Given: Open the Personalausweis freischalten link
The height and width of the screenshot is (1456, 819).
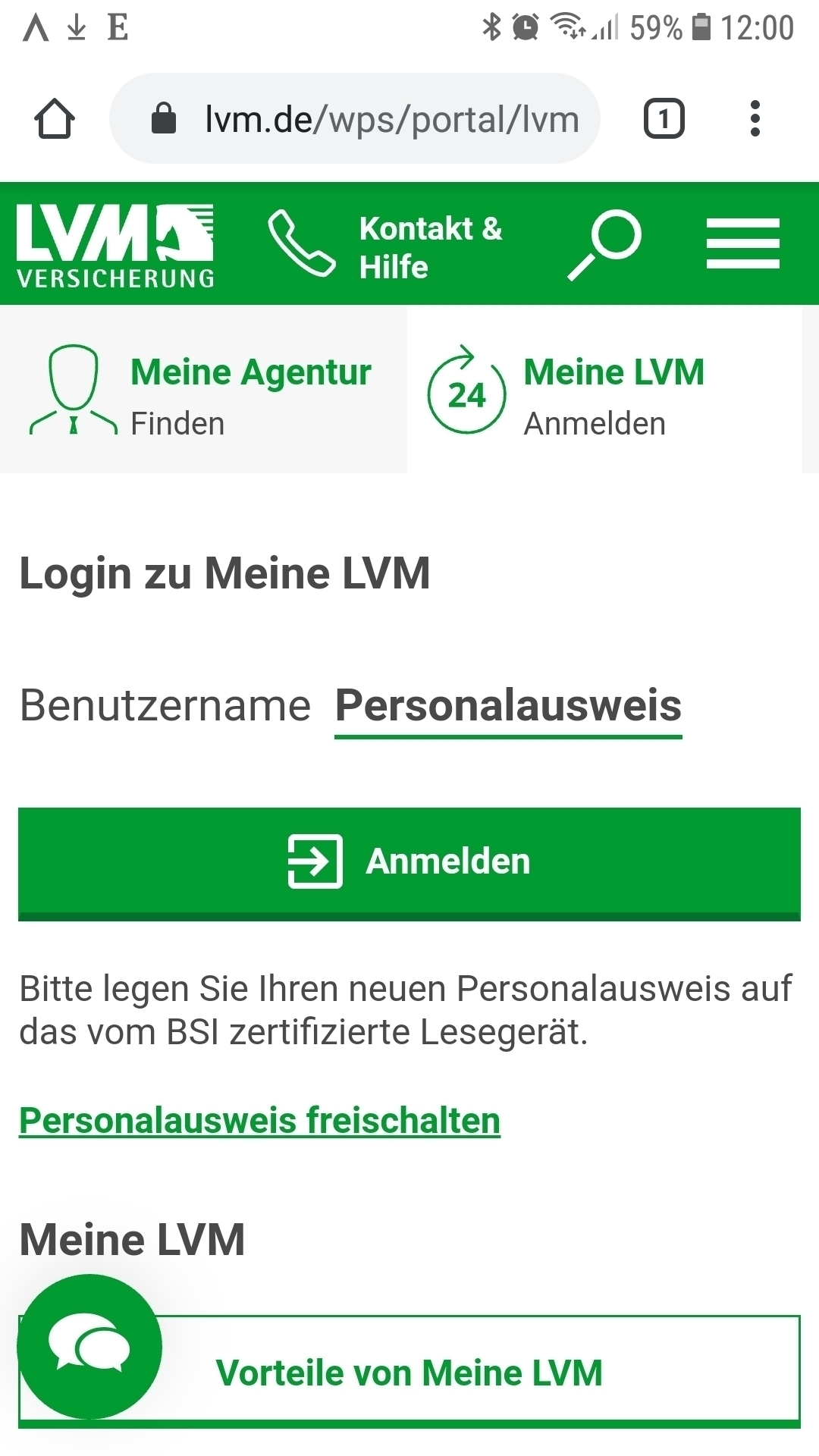Looking at the screenshot, I should point(259,1121).
